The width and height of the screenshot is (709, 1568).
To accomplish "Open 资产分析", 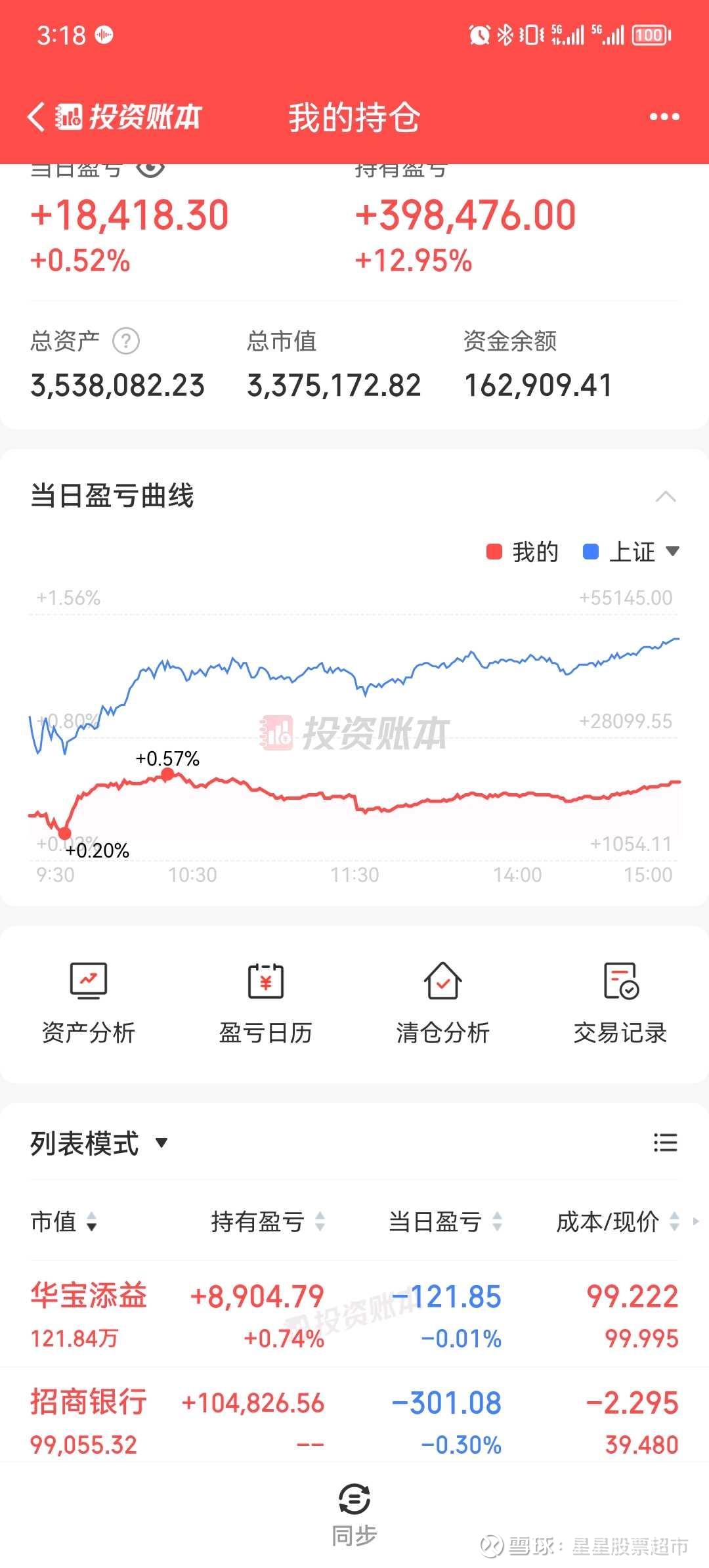I will coord(89,1003).
